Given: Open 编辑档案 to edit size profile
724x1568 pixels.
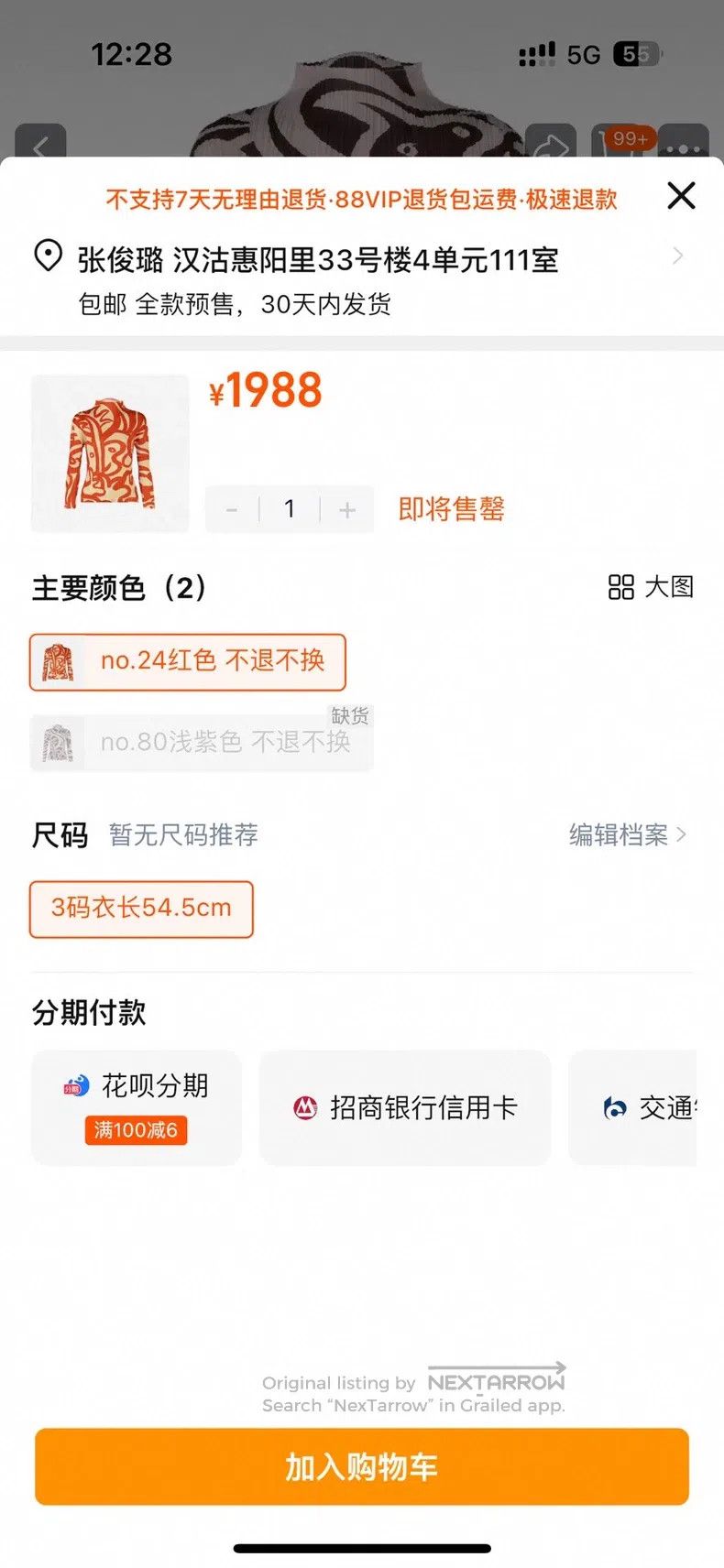Looking at the screenshot, I should point(628,834).
